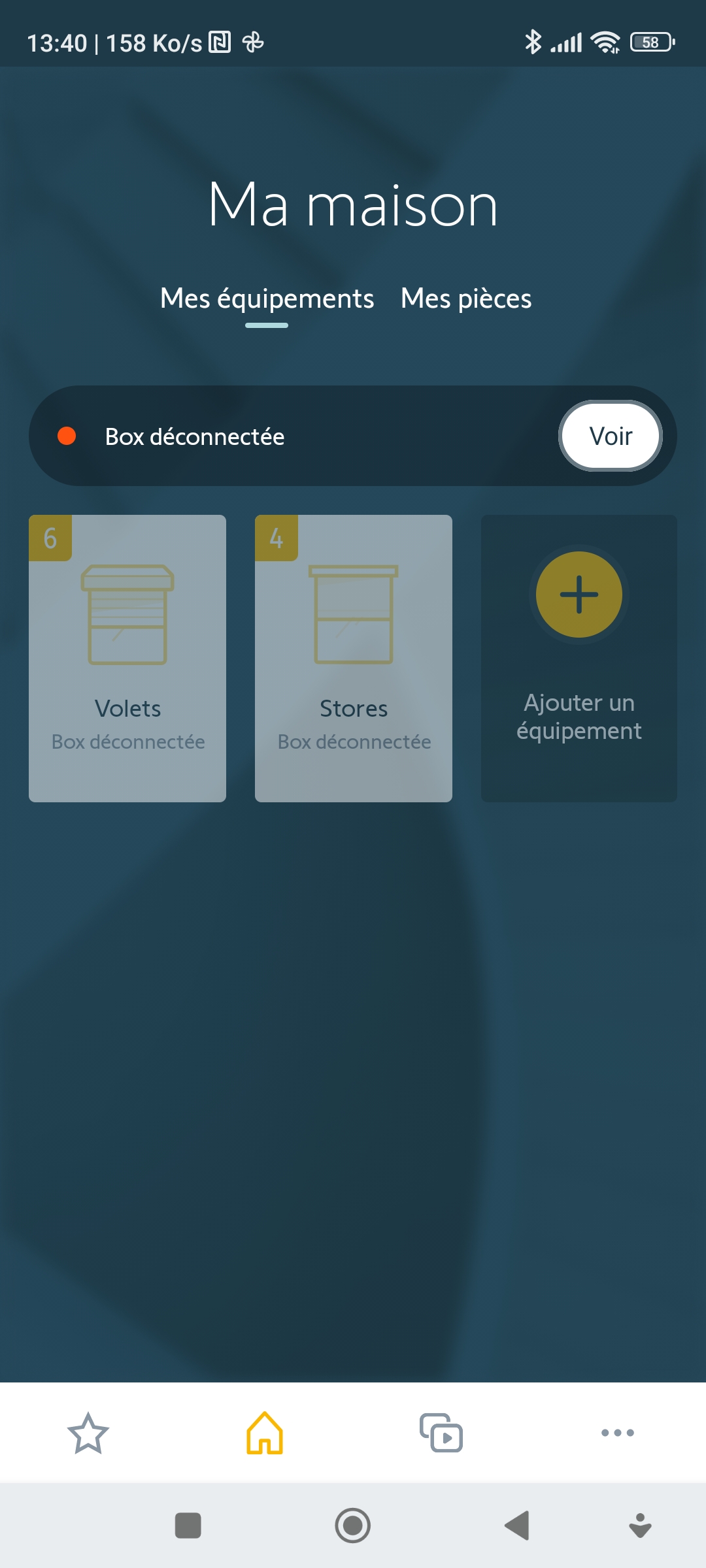Select the Mes équipements tab

click(267, 299)
